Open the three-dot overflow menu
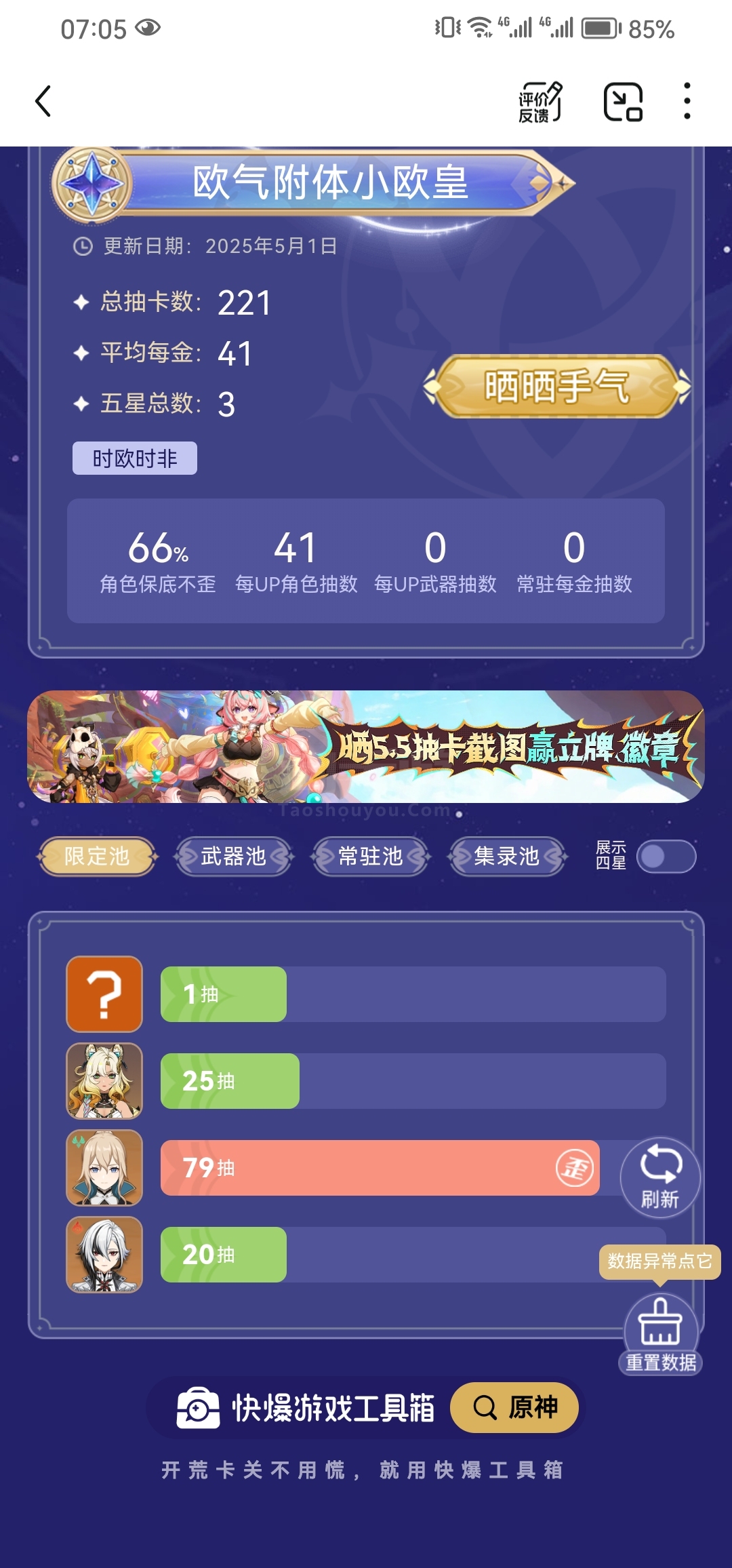 point(687,102)
